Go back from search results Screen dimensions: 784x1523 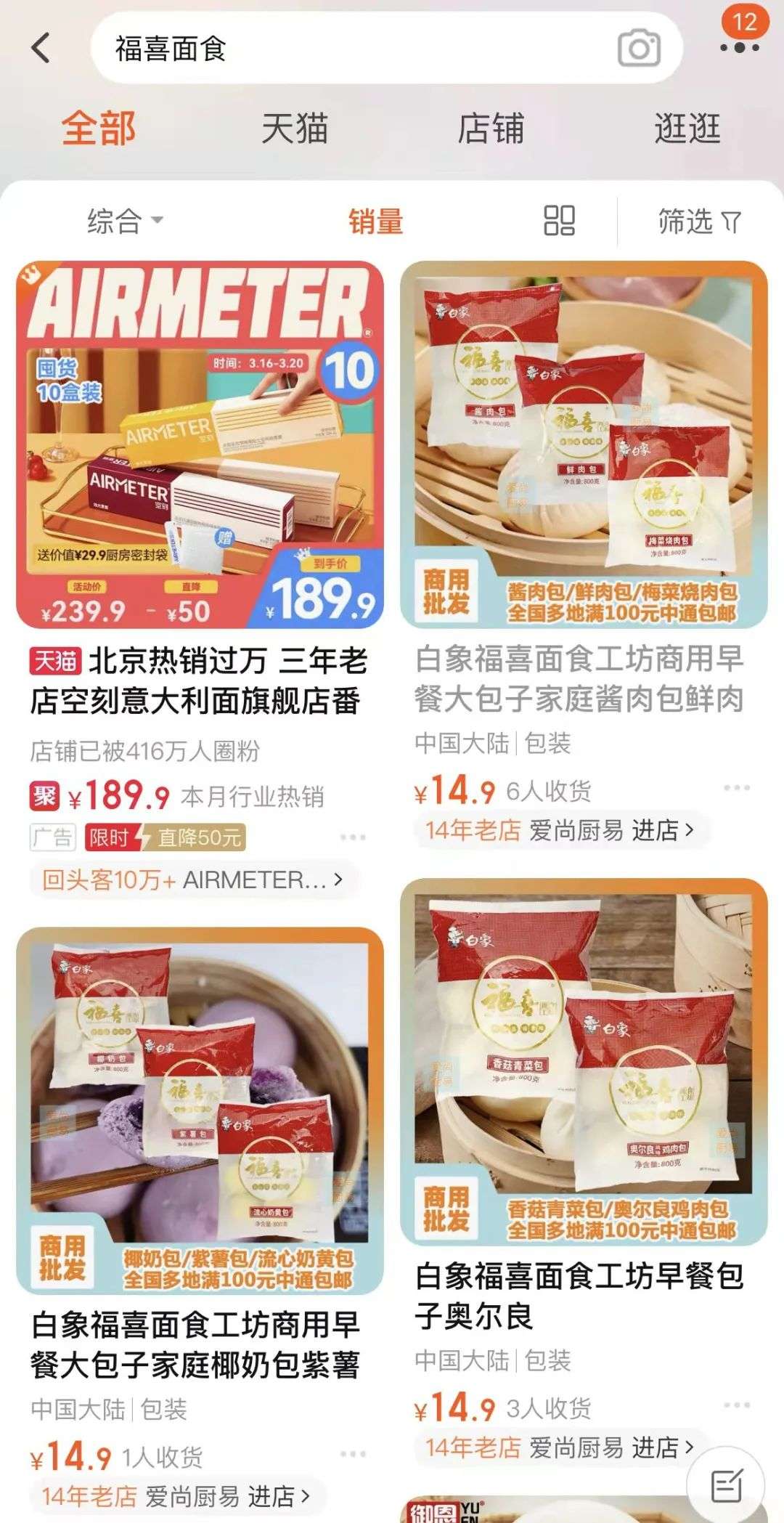coord(41,49)
